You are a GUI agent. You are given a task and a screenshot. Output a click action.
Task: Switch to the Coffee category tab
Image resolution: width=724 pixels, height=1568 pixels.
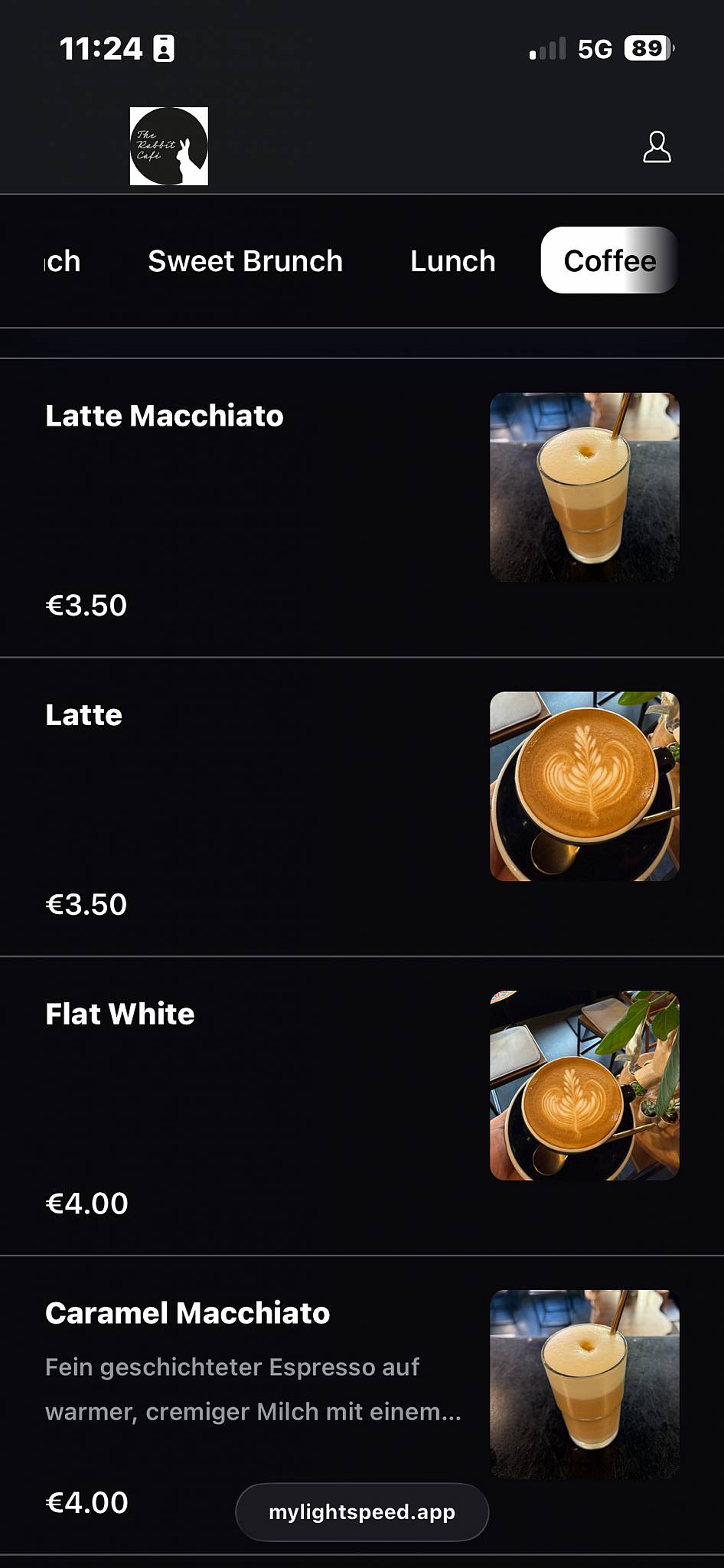click(x=608, y=260)
